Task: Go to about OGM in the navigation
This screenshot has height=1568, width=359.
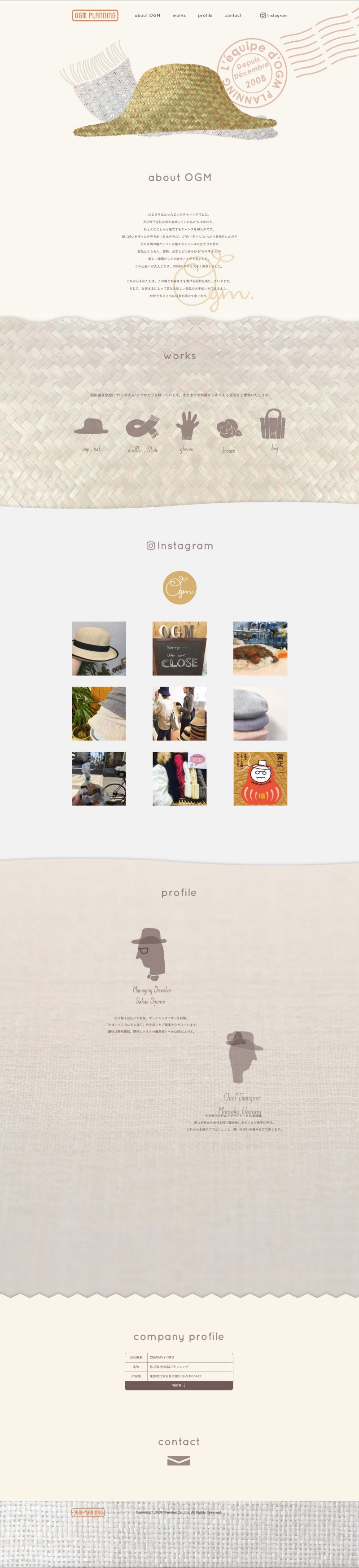Action: [148, 16]
